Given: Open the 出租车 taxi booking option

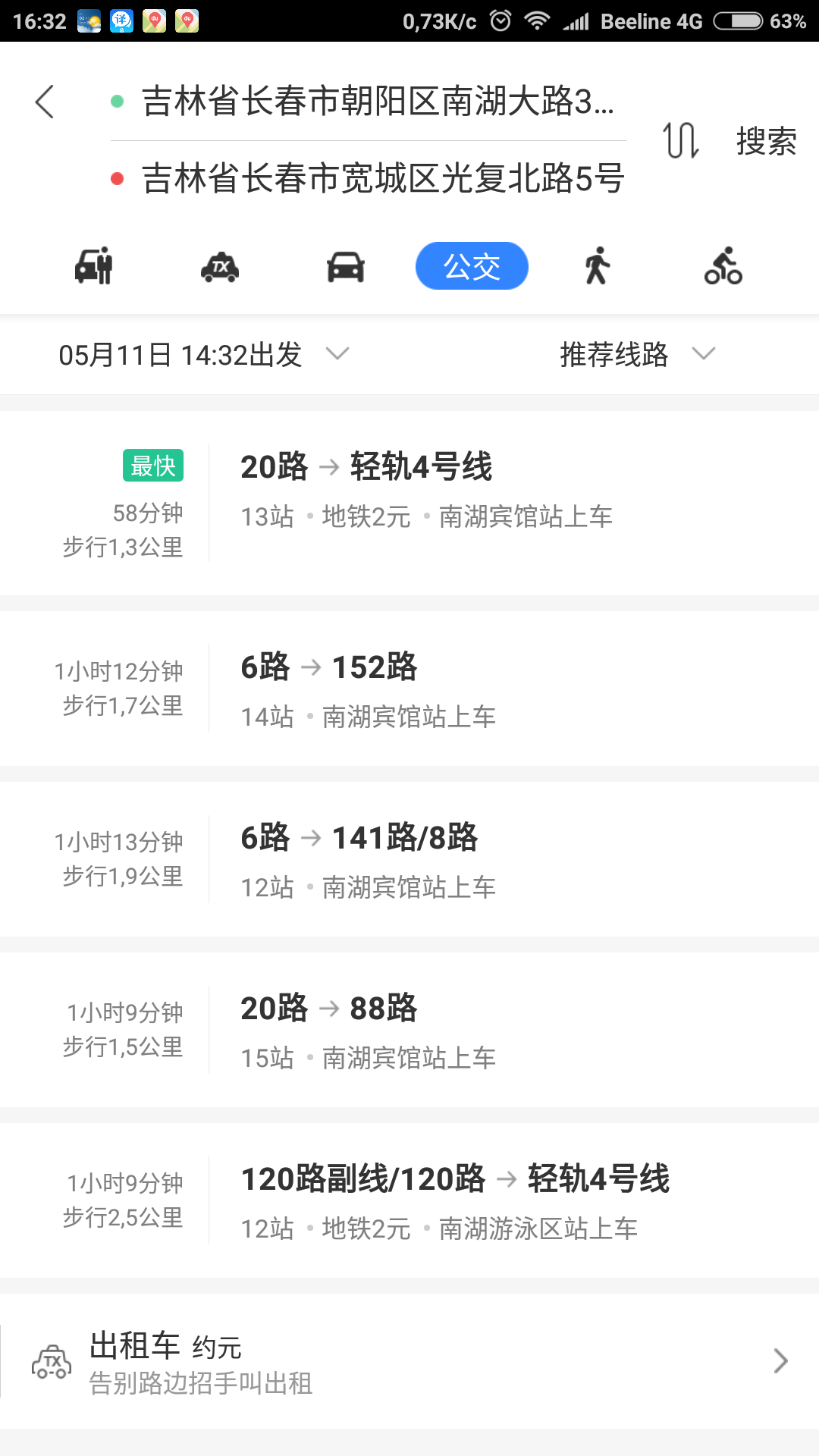Looking at the screenshot, I should click(x=409, y=1362).
